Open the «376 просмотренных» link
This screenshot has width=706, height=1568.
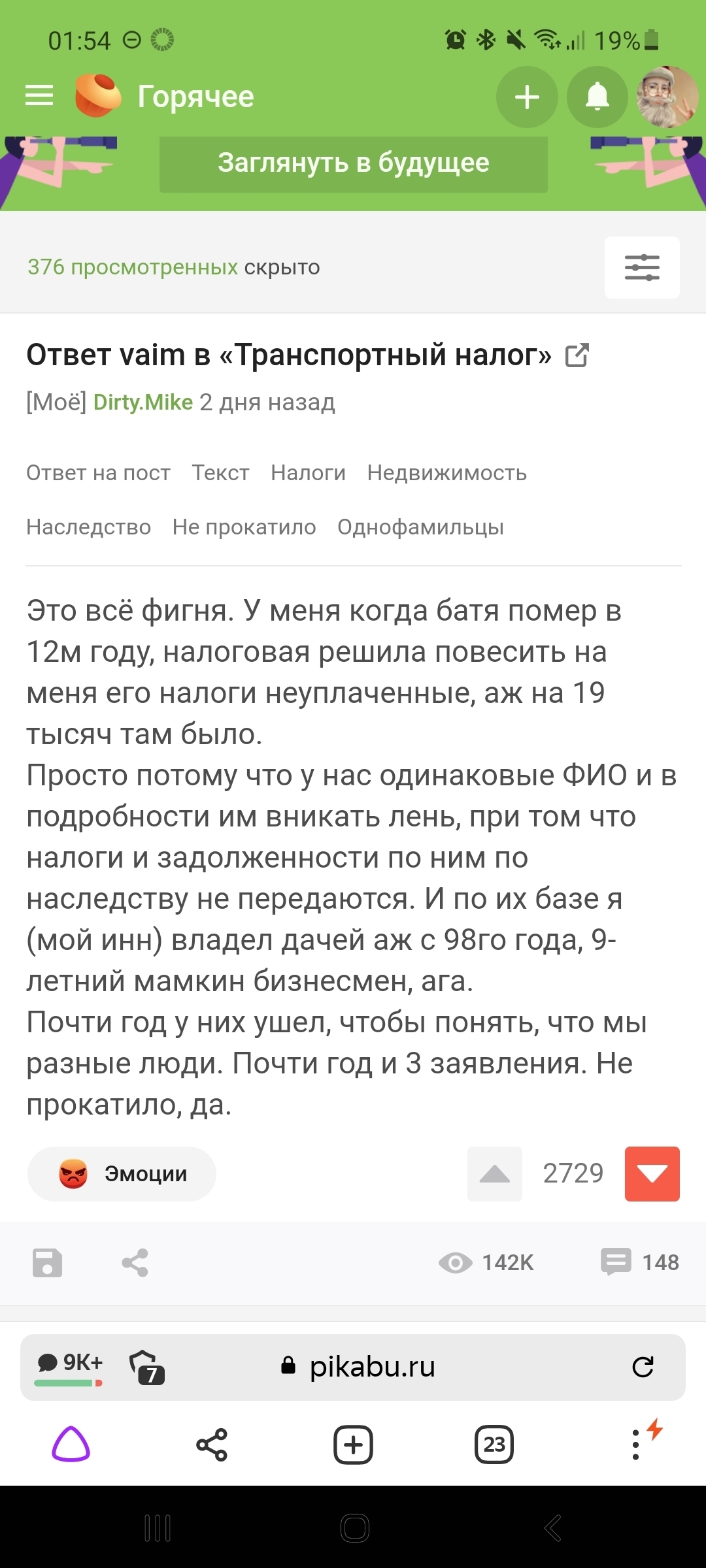tap(133, 267)
